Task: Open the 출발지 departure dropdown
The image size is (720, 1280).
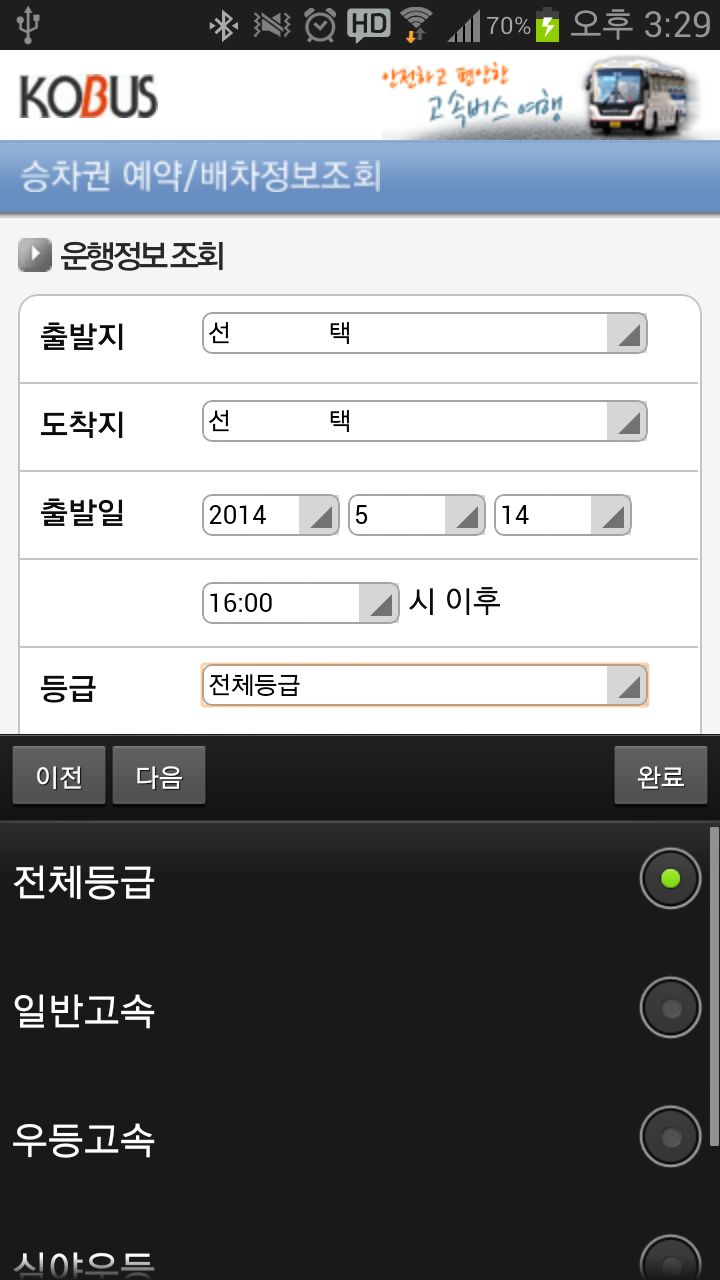Action: tap(425, 333)
